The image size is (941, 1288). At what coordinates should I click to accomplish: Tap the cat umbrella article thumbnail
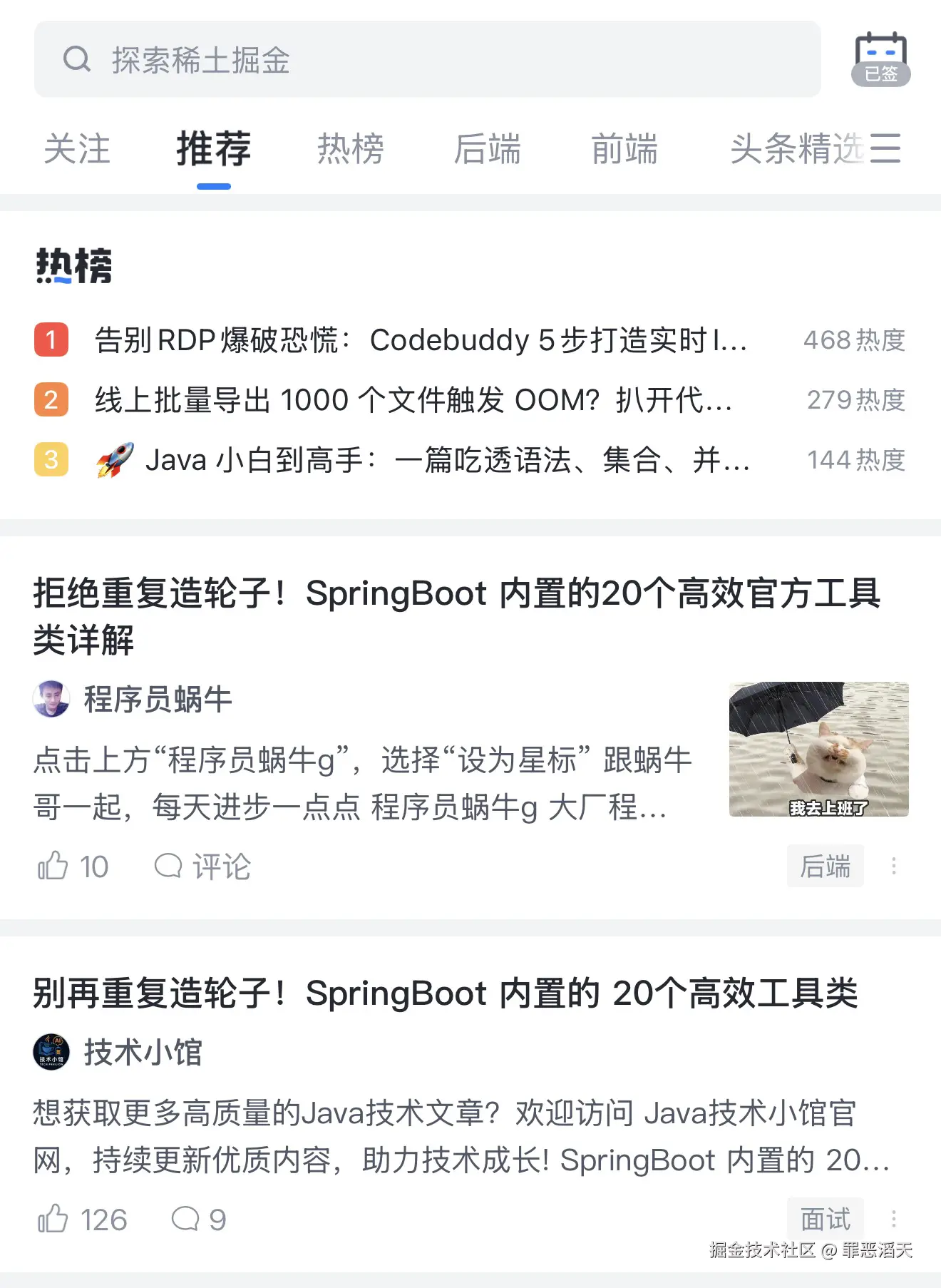pyautogui.click(x=818, y=754)
